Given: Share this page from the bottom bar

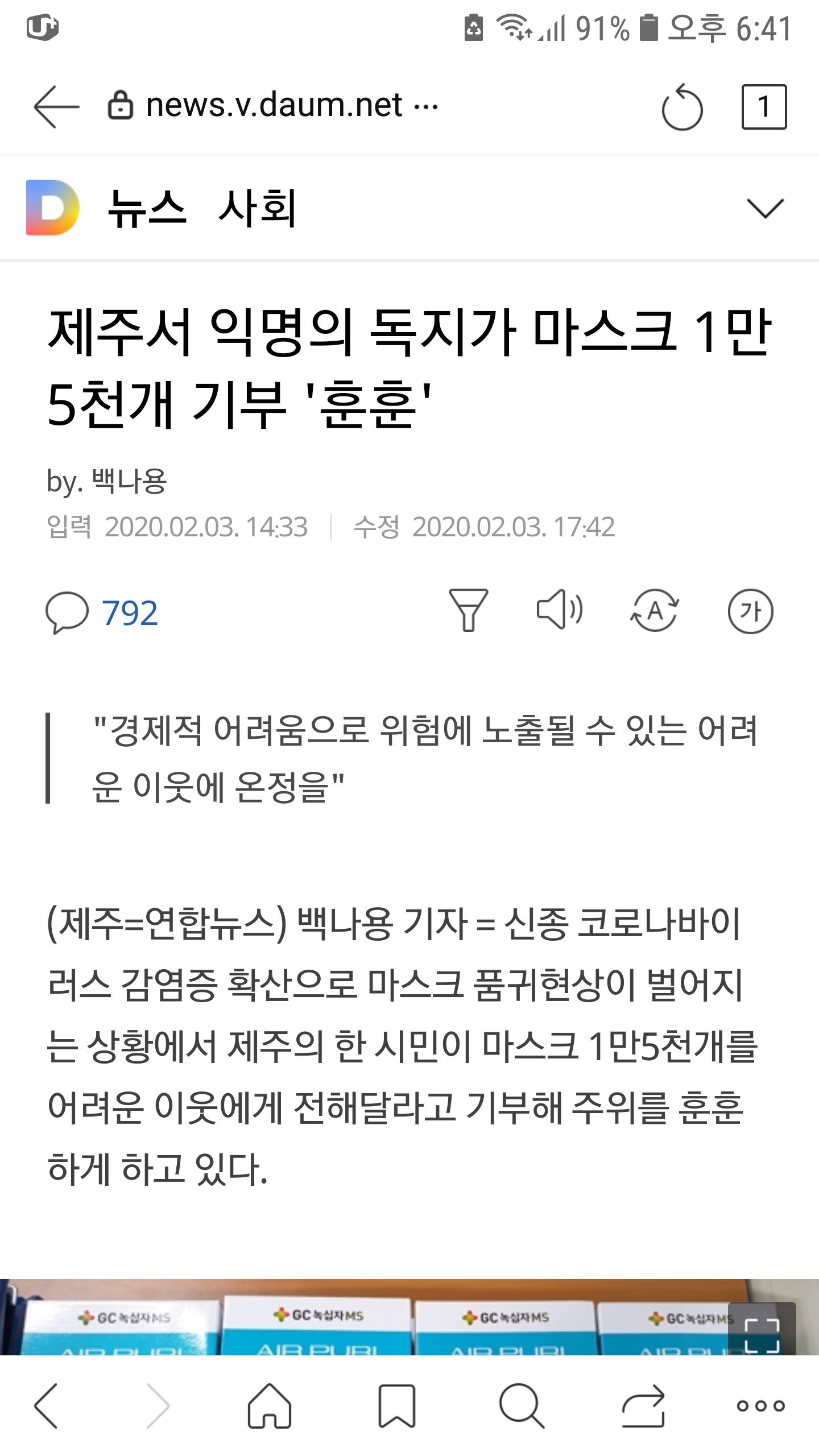Looking at the screenshot, I should point(643,1406).
